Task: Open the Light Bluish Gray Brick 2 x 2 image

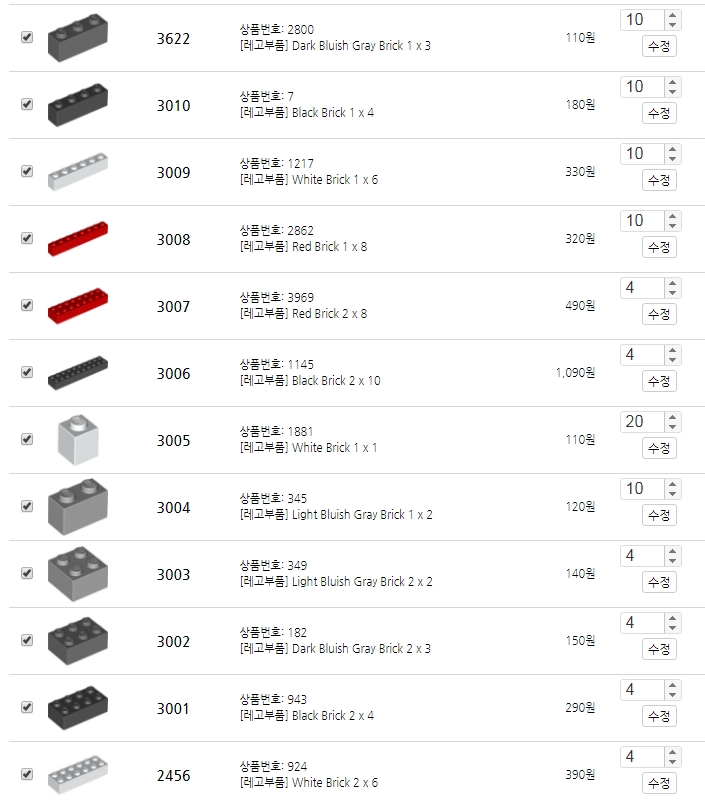Action: coord(77,572)
